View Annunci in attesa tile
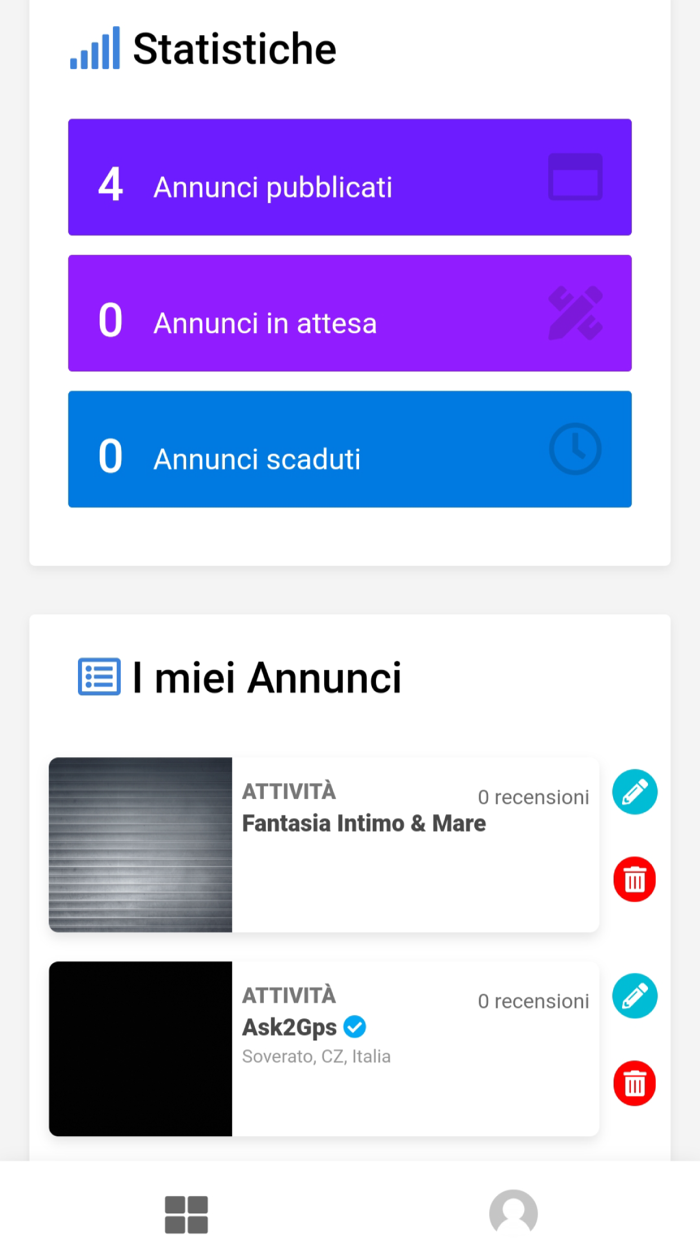Image resolution: width=700 pixels, height=1244 pixels. [x=349, y=313]
